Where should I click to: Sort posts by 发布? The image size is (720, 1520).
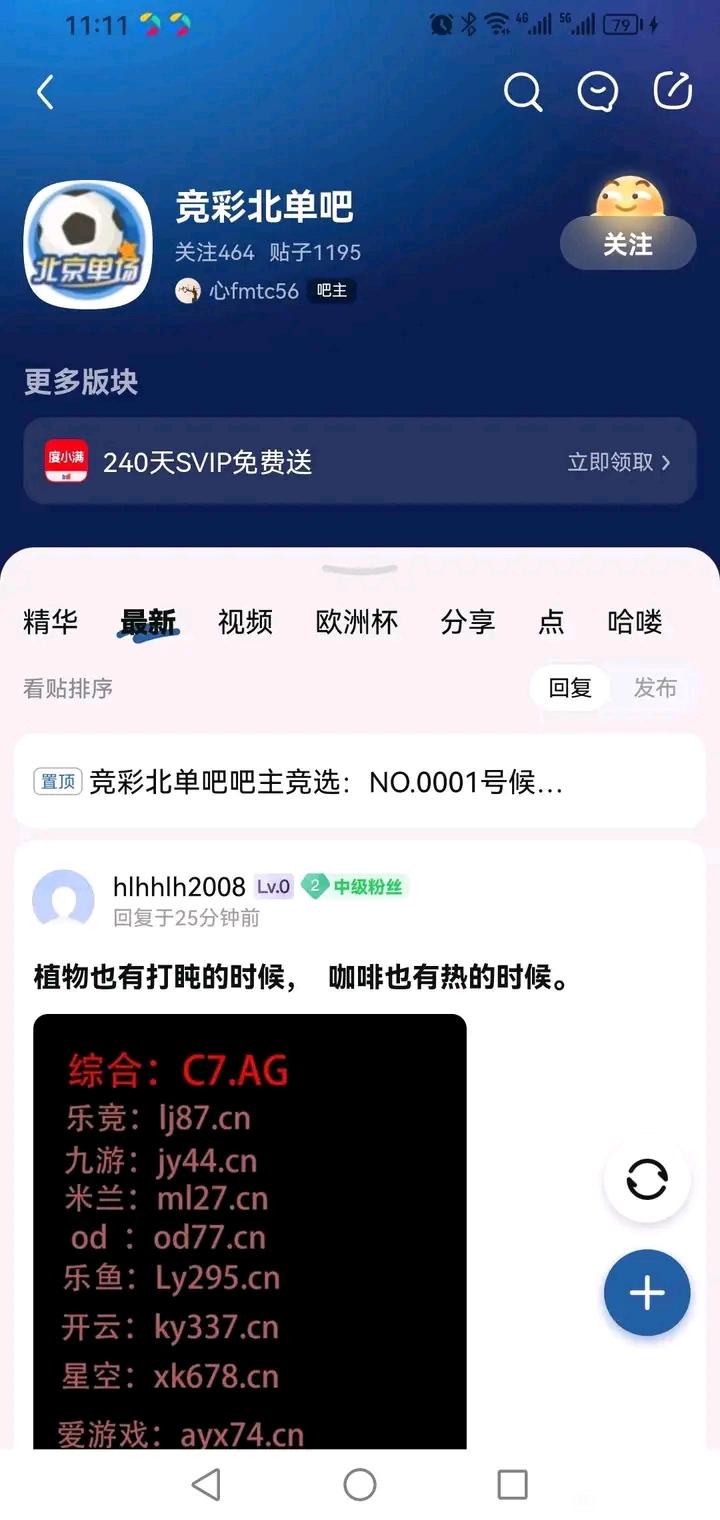(x=655, y=688)
